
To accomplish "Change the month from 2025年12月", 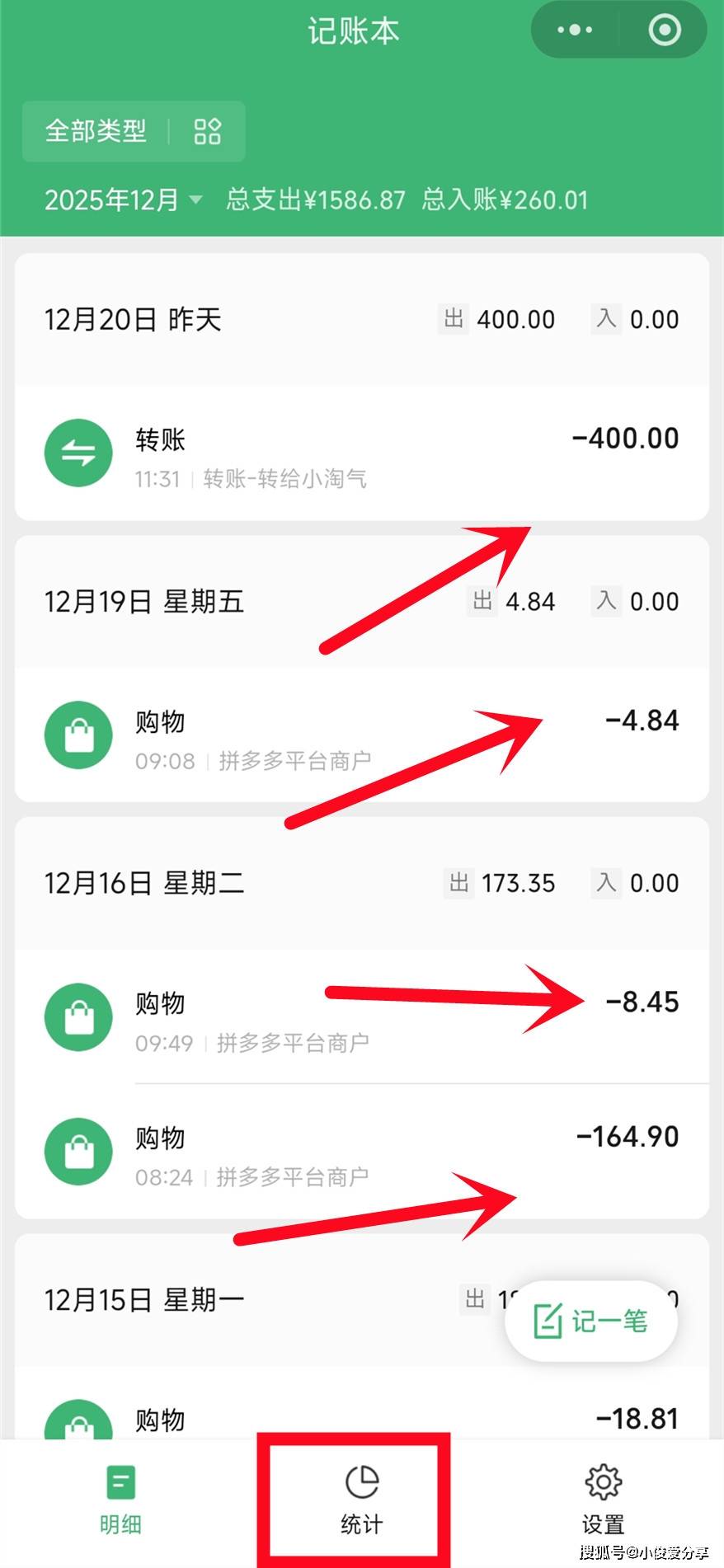I will [x=123, y=200].
